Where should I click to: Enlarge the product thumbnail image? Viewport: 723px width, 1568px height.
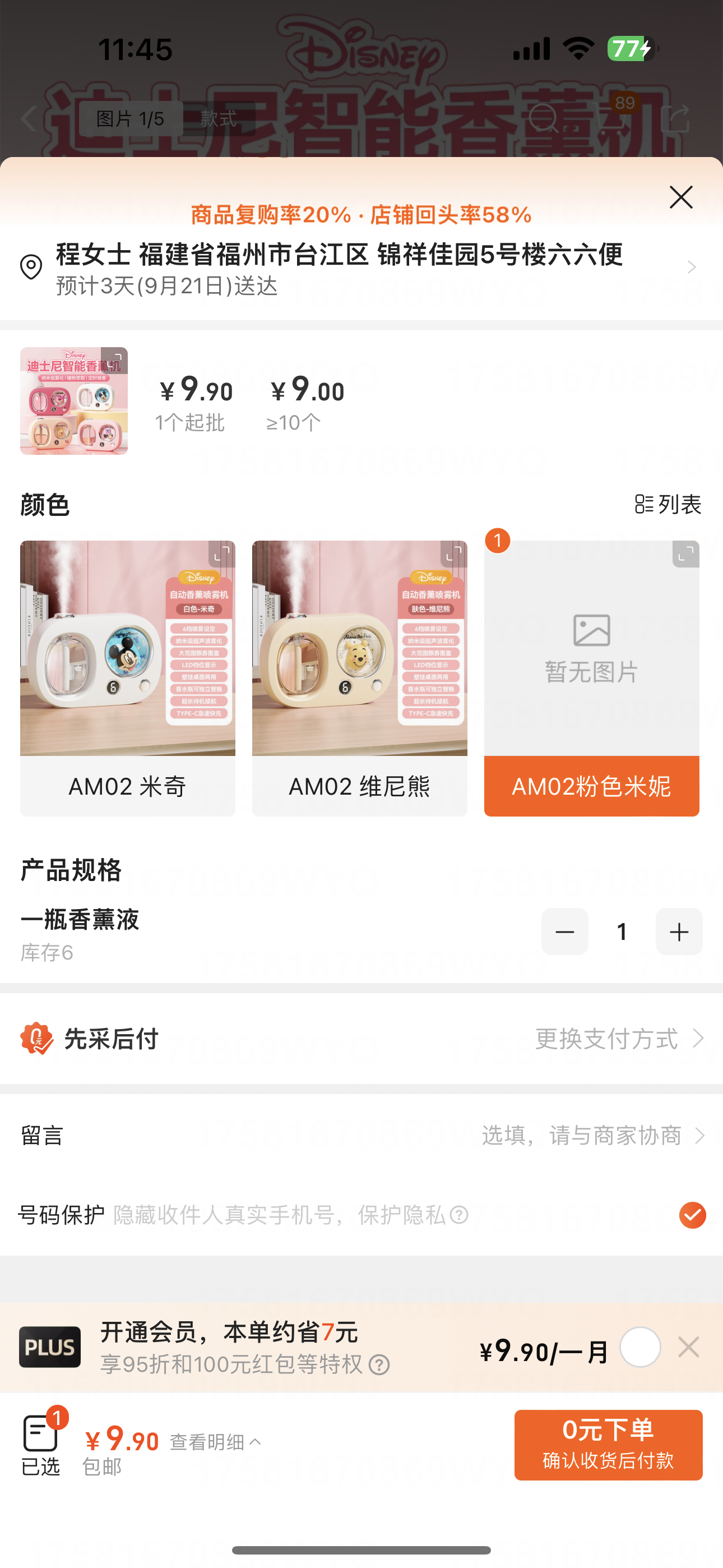click(73, 401)
